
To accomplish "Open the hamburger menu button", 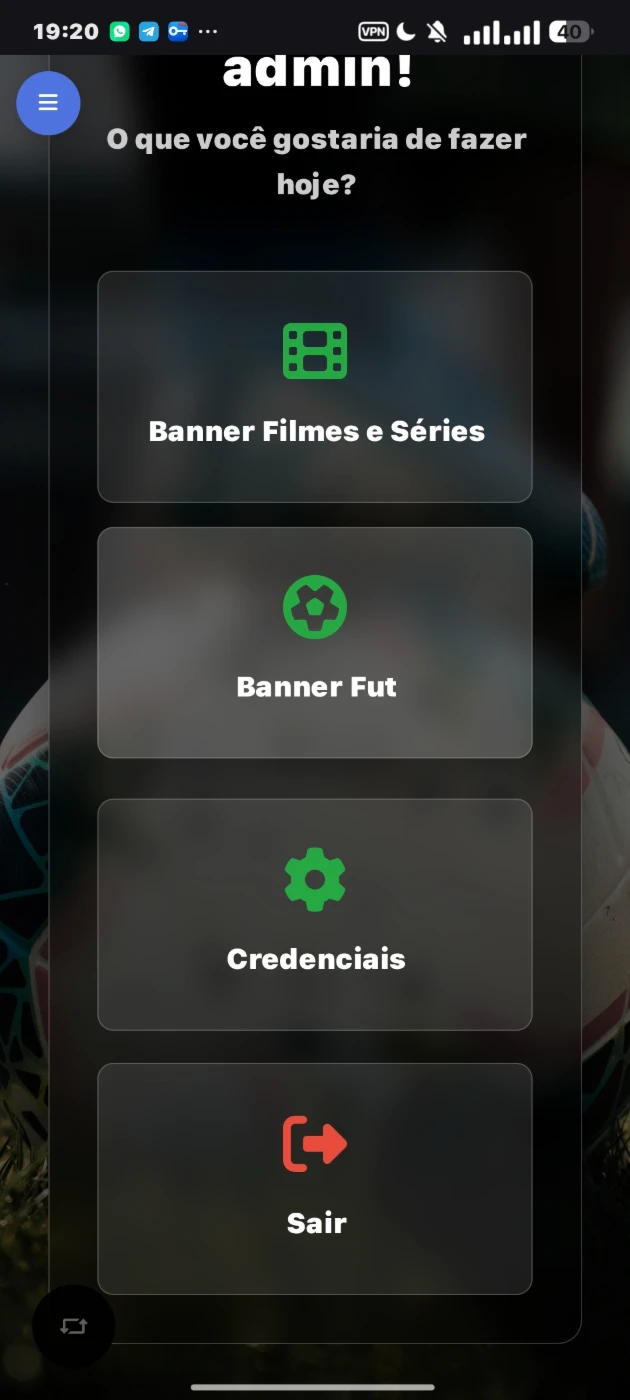I will pyautogui.click(x=48, y=103).
